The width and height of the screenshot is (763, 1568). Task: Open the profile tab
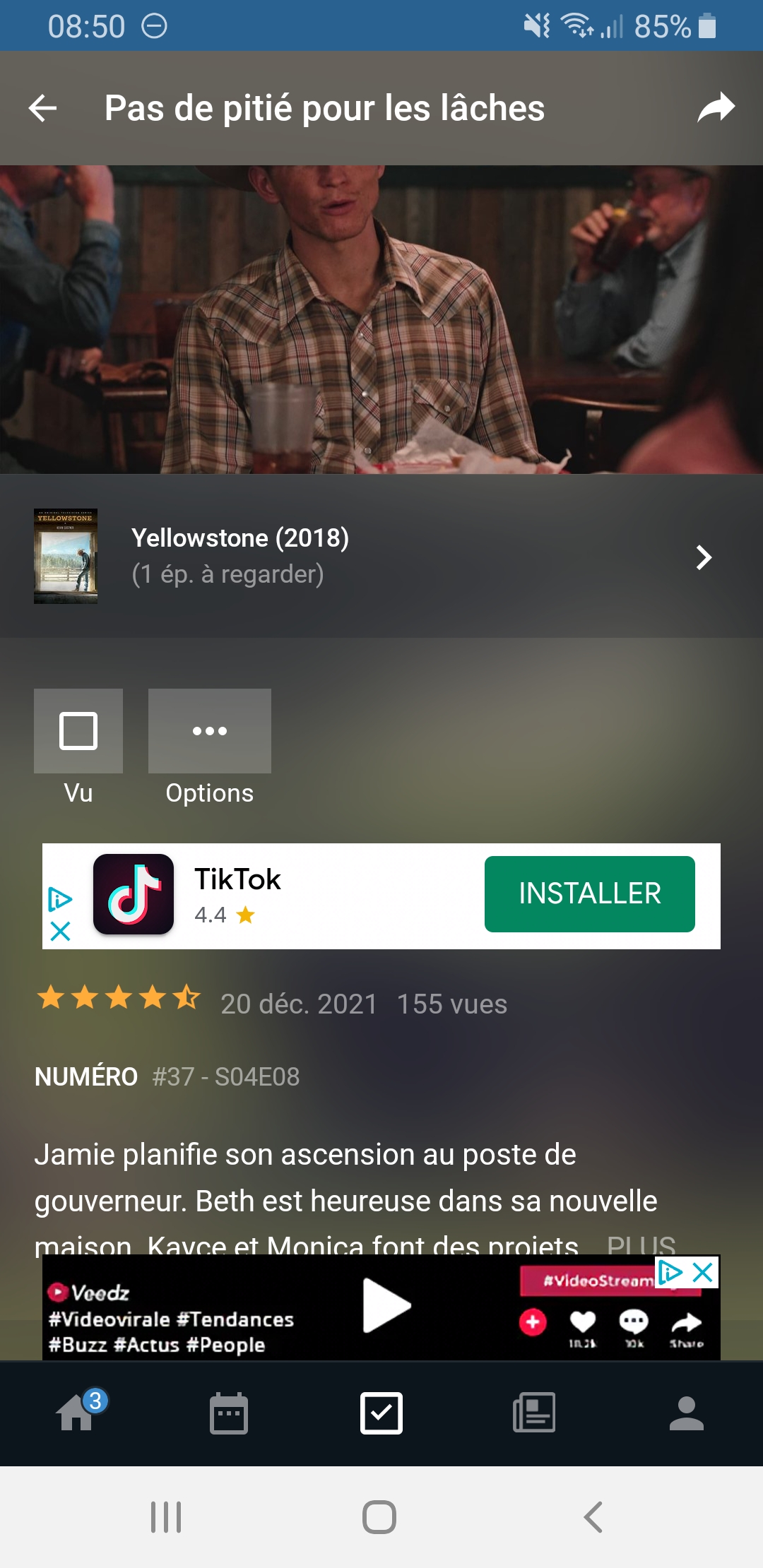point(686,1413)
